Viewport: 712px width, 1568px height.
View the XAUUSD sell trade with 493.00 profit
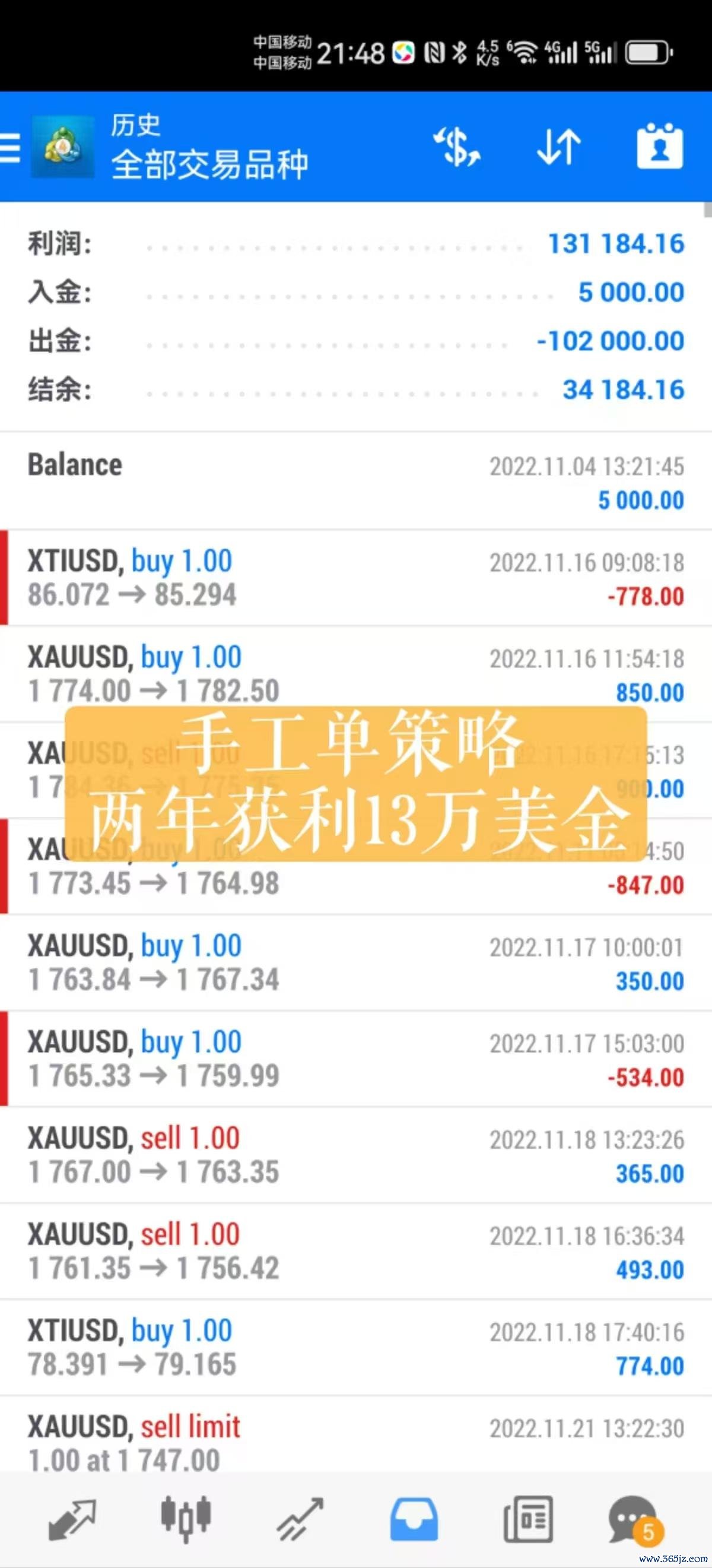356,1251
